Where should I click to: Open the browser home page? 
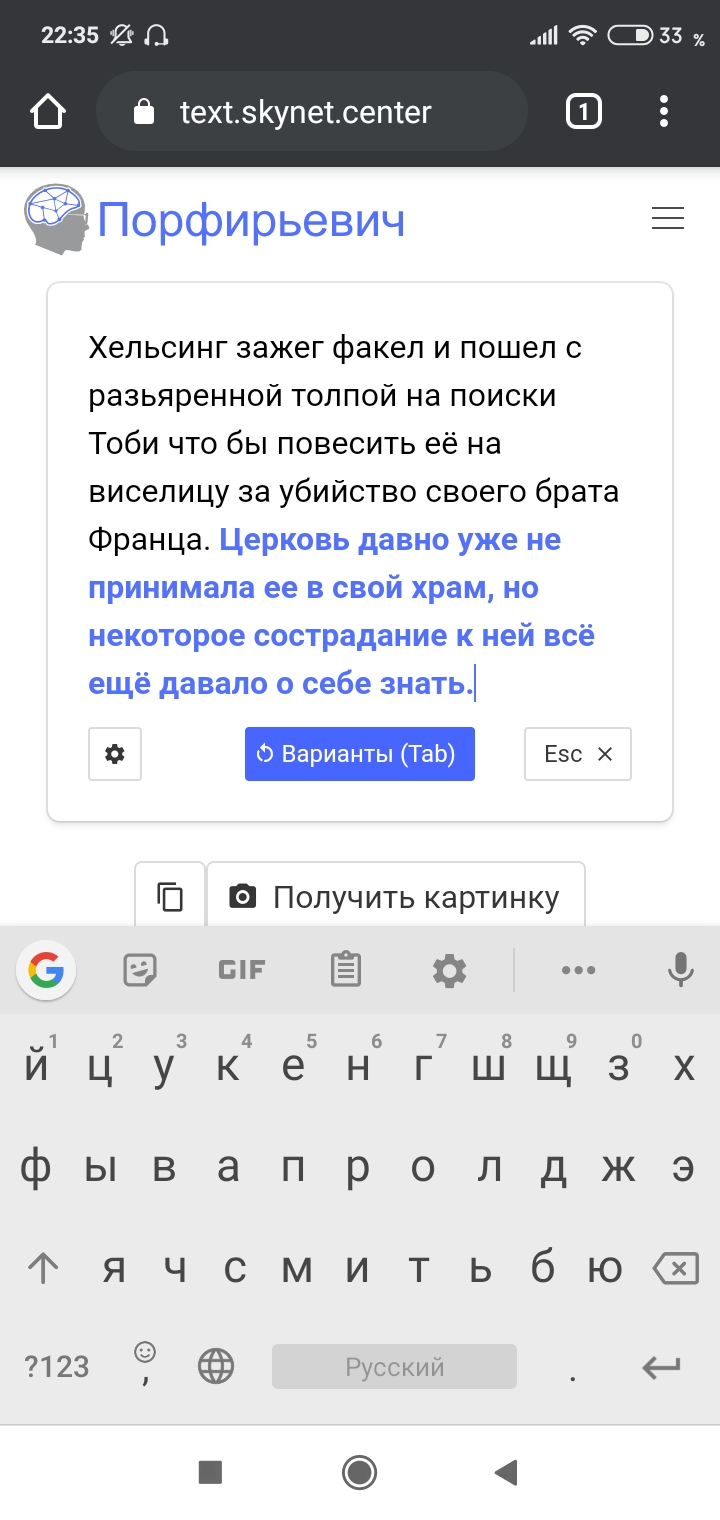(x=48, y=111)
